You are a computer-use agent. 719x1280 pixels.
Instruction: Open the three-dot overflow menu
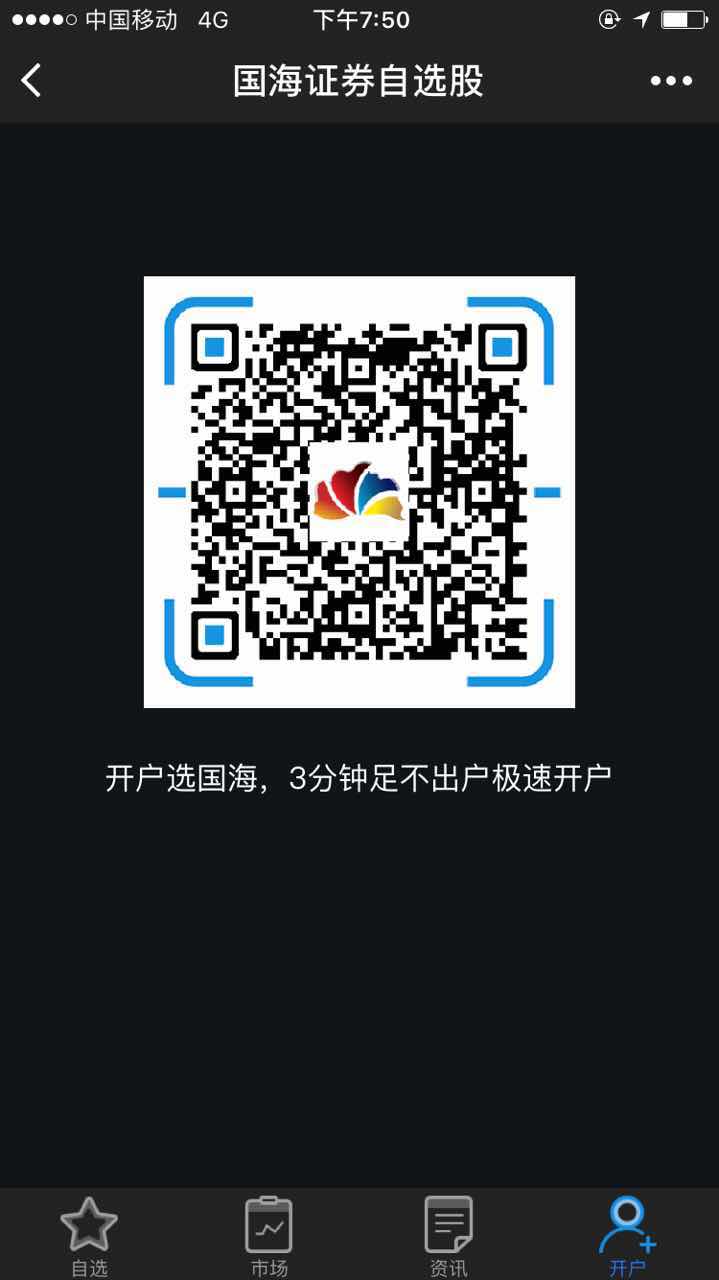click(x=671, y=81)
